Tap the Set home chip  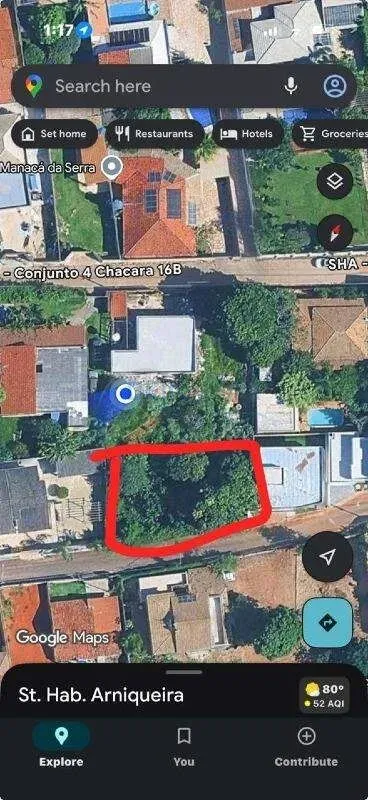(55, 134)
